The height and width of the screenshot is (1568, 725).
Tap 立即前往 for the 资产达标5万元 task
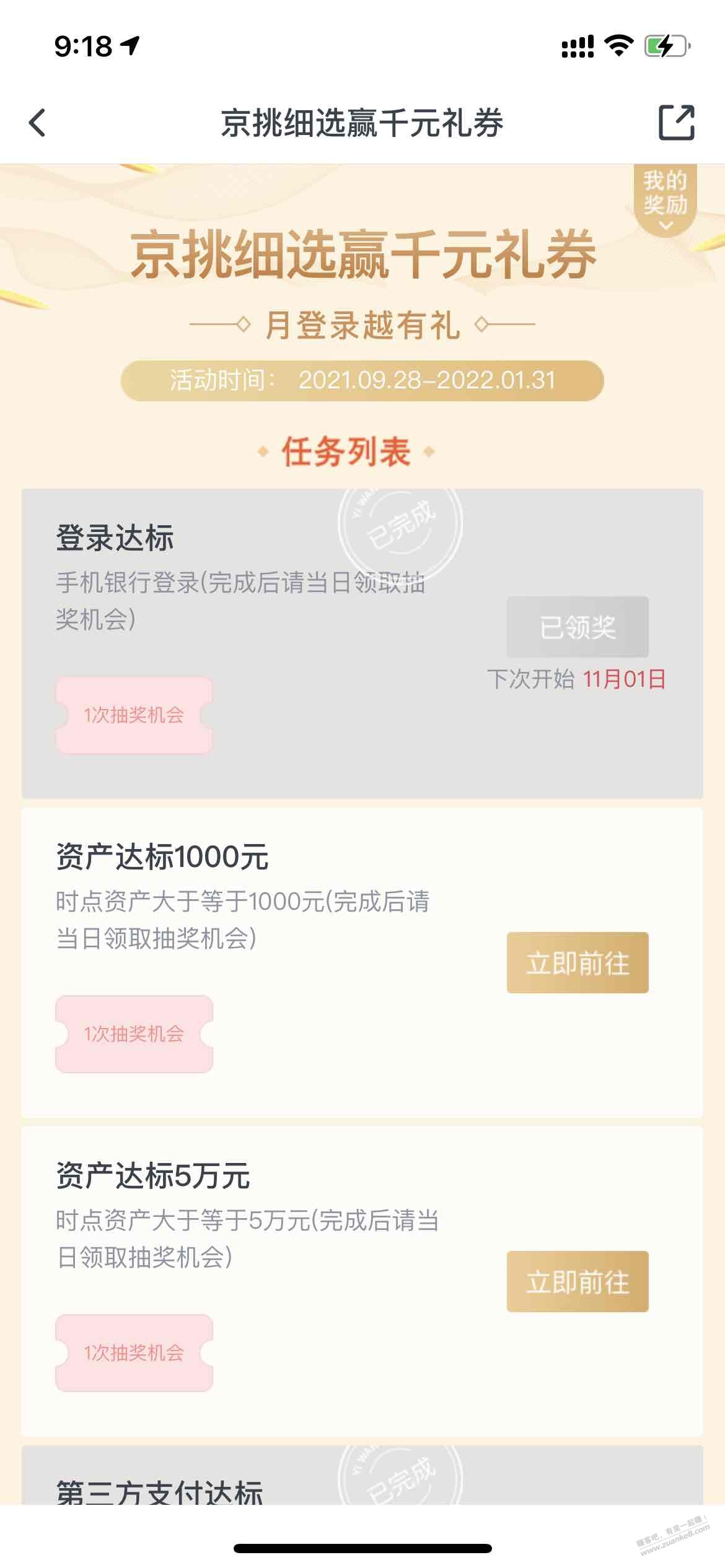tap(578, 1282)
